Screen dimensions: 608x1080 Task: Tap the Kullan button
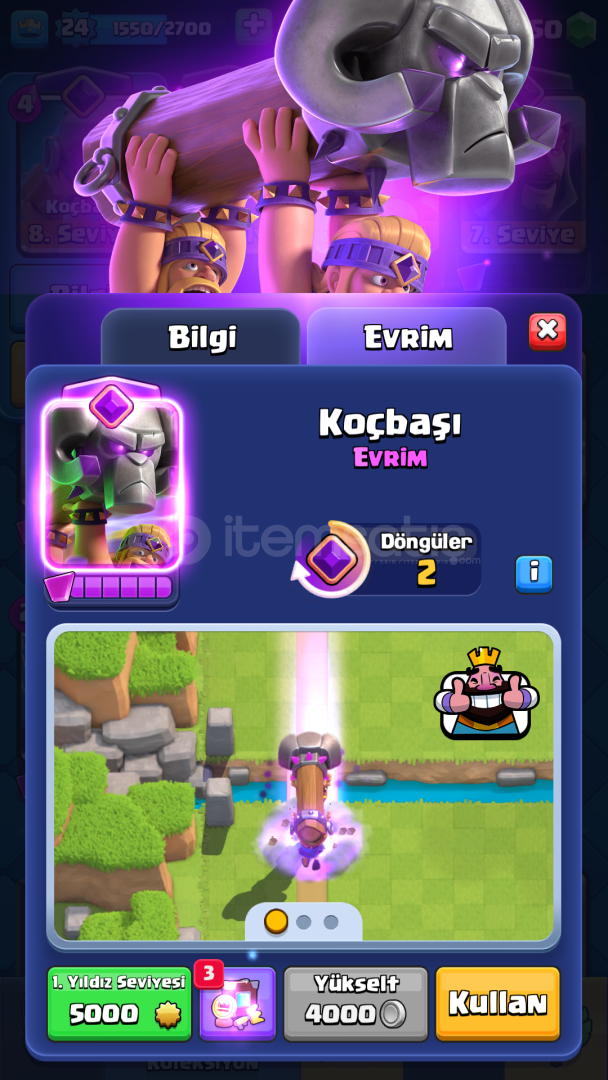click(x=498, y=1003)
